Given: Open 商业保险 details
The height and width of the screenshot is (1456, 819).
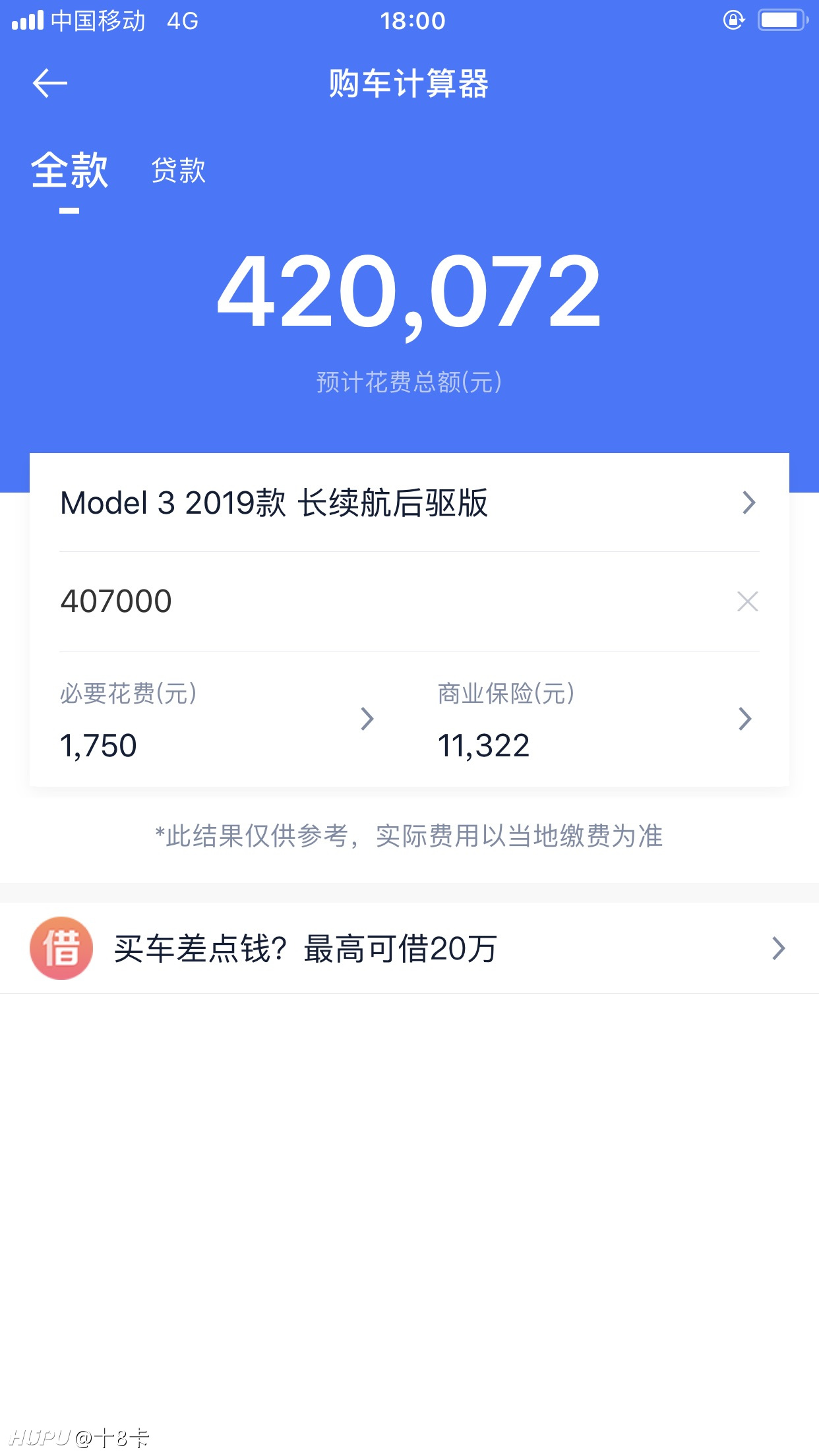Looking at the screenshot, I should [595, 719].
